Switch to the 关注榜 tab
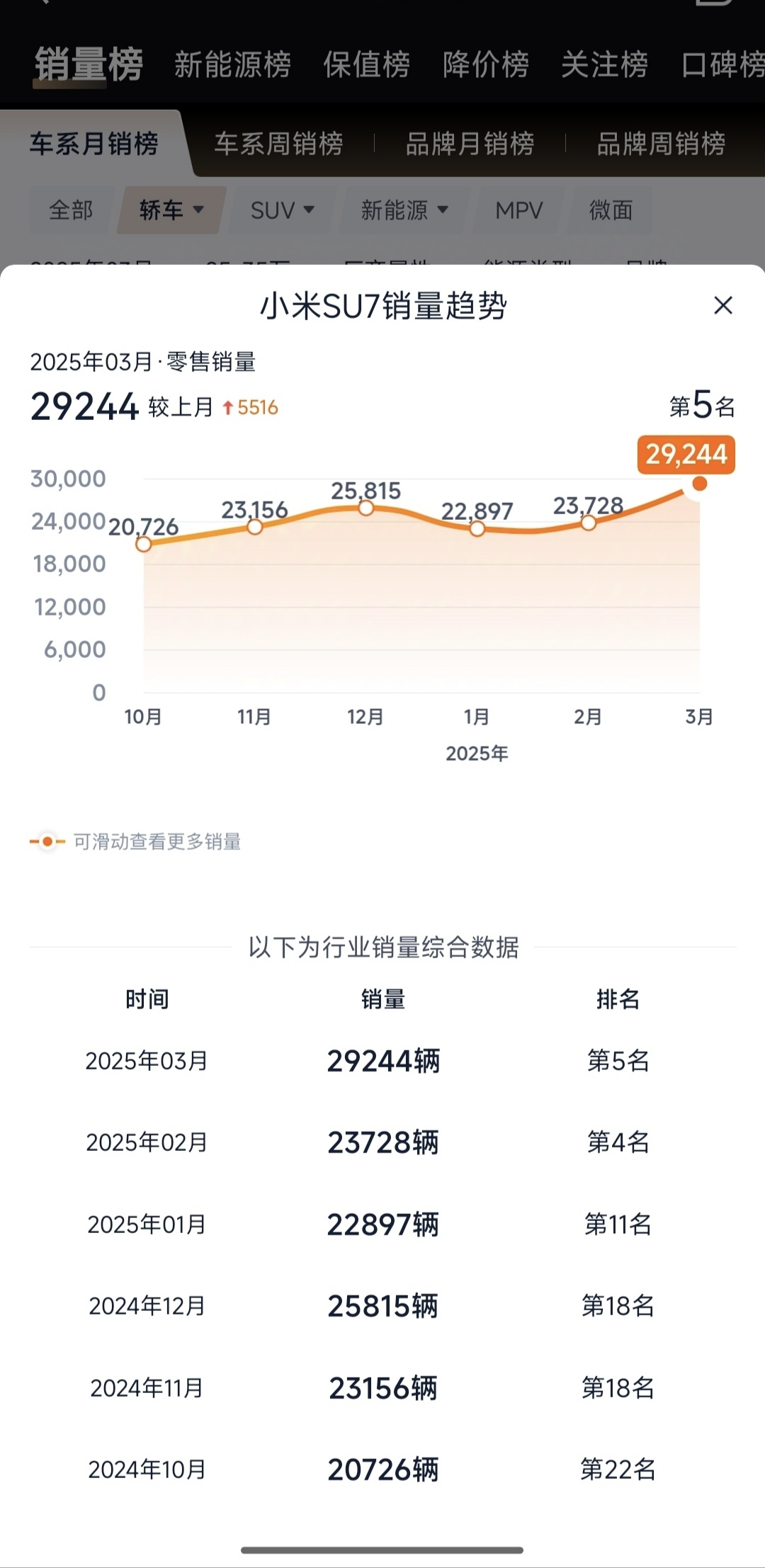The height and width of the screenshot is (1568, 765). coord(604,64)
